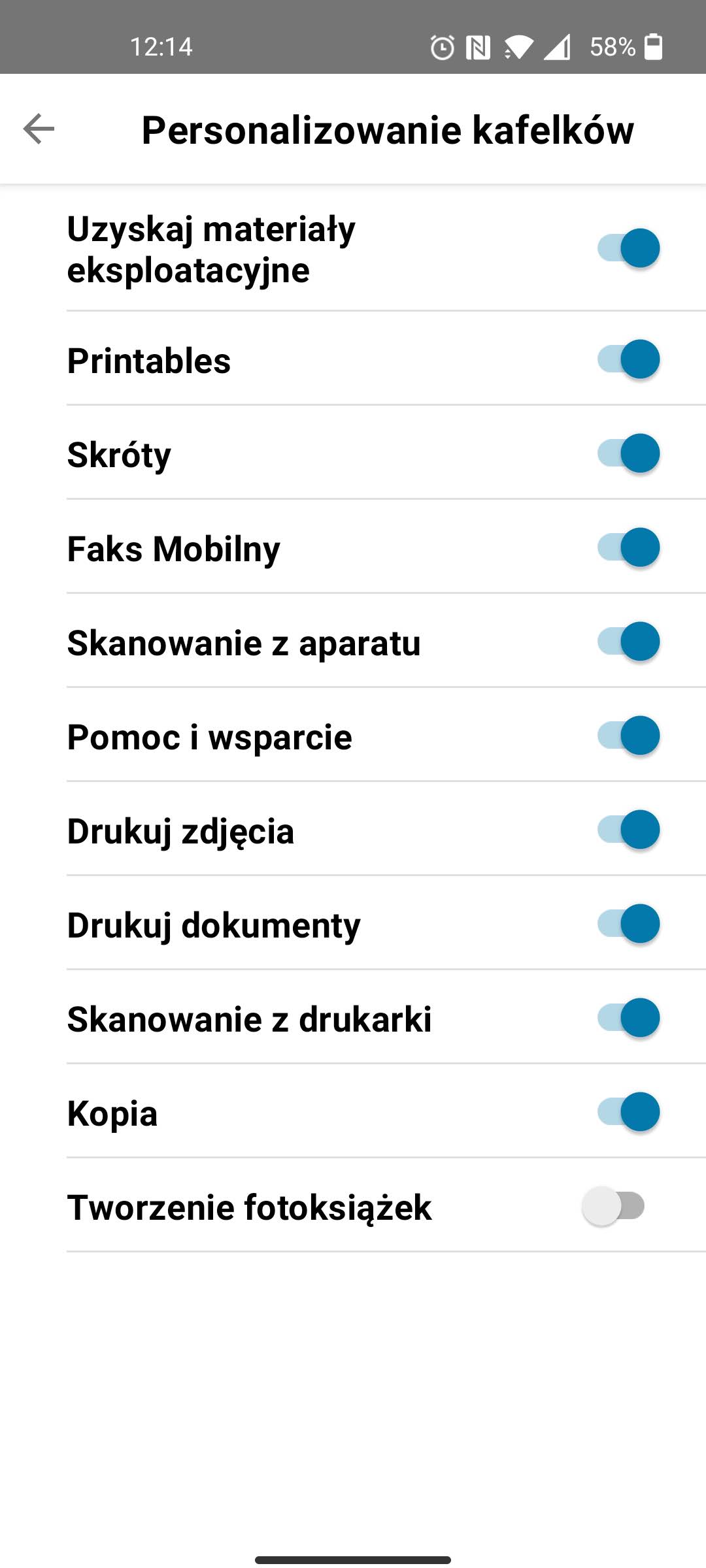706x1568 pixels.
Task: Disable the Uzyskaj materiały eksploatacyjne tile
Action: (628, 248)
